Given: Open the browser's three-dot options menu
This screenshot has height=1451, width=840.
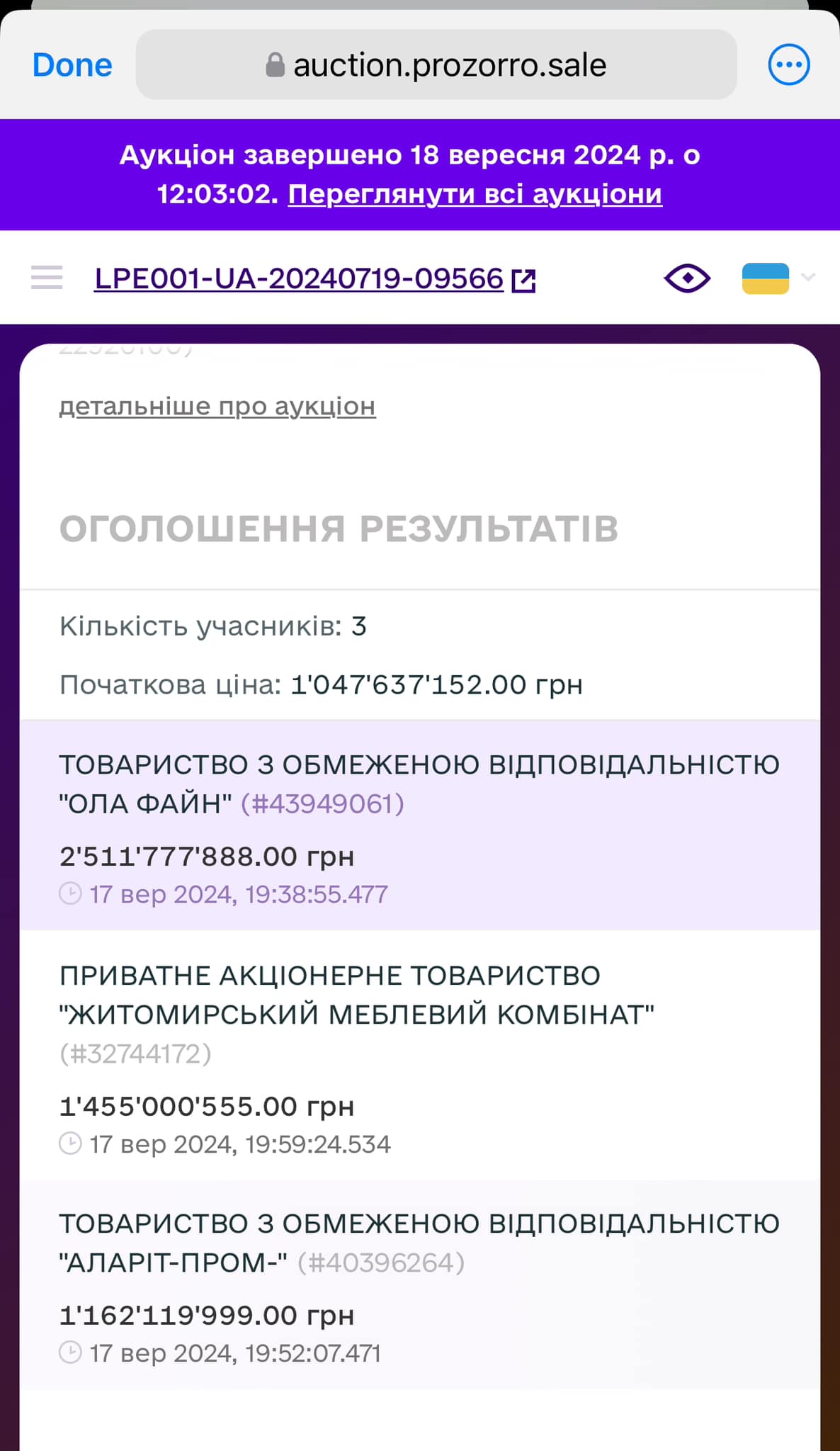Looking at the screenshot, I should click(789, 65).
